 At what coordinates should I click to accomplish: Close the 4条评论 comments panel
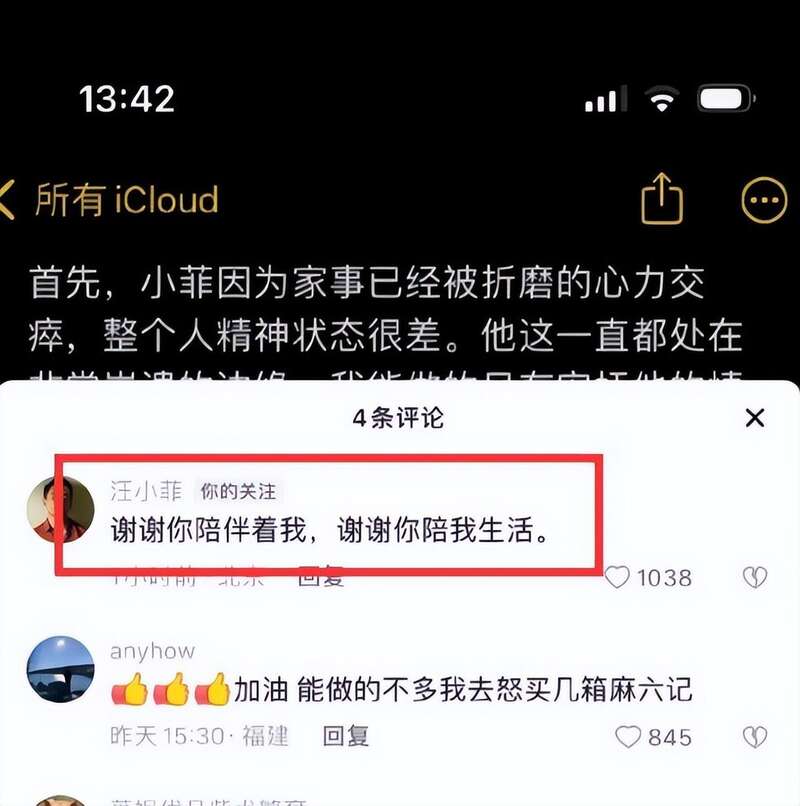tap(755, 418)
